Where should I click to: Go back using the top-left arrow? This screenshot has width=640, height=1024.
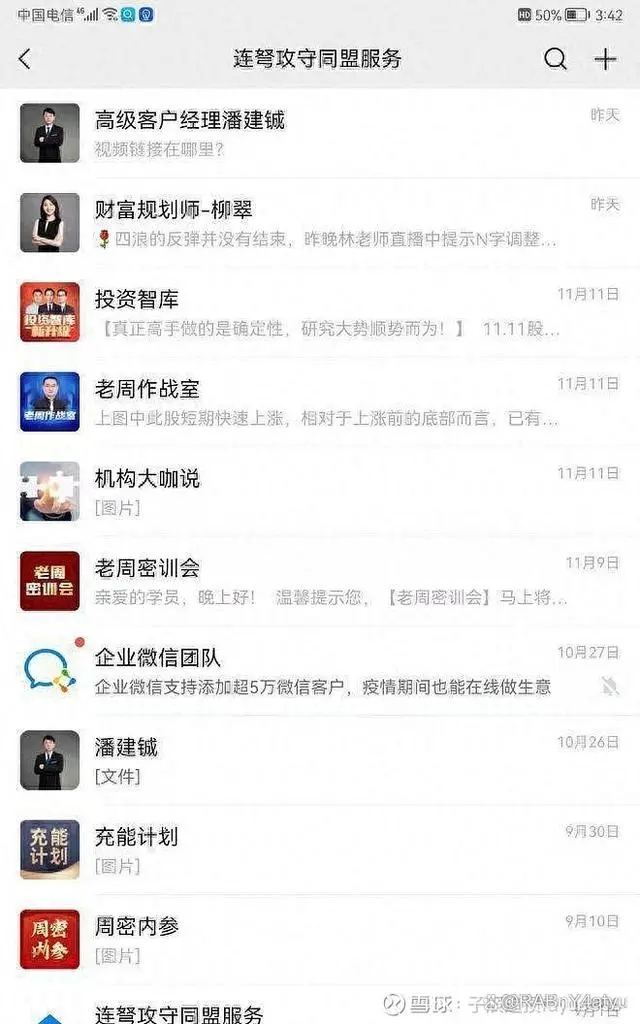pos(25,59)
